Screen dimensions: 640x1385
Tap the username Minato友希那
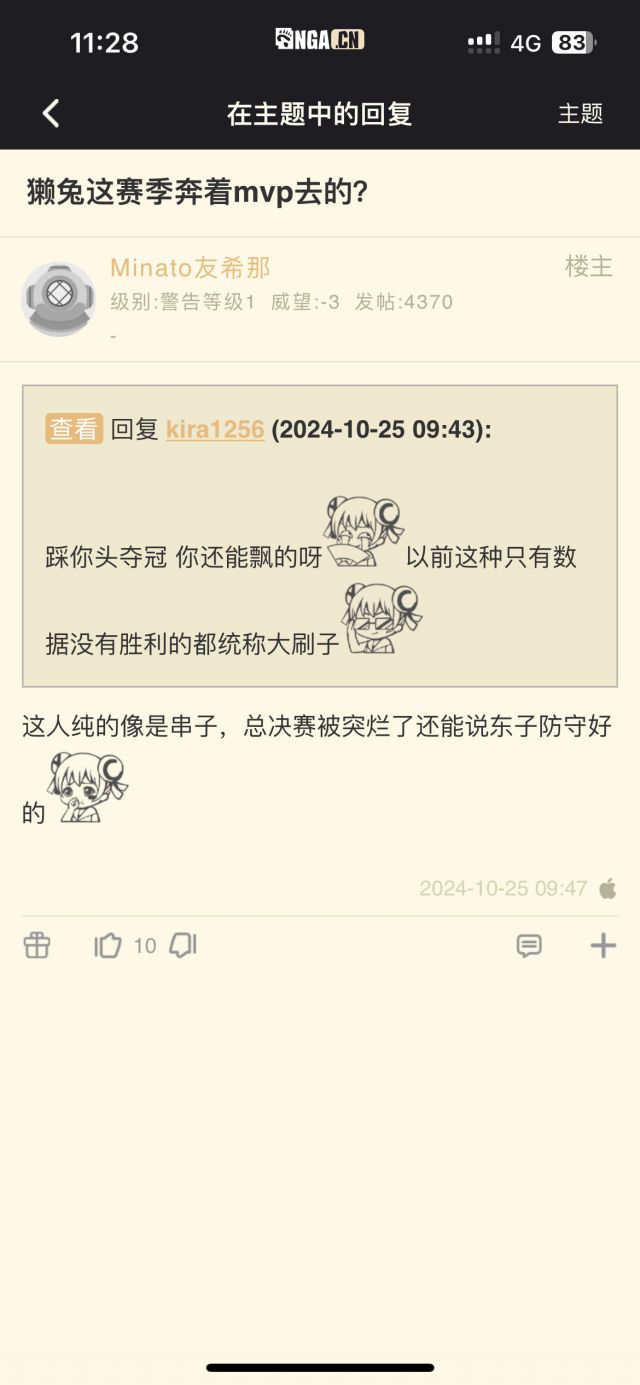click(190, 268)
